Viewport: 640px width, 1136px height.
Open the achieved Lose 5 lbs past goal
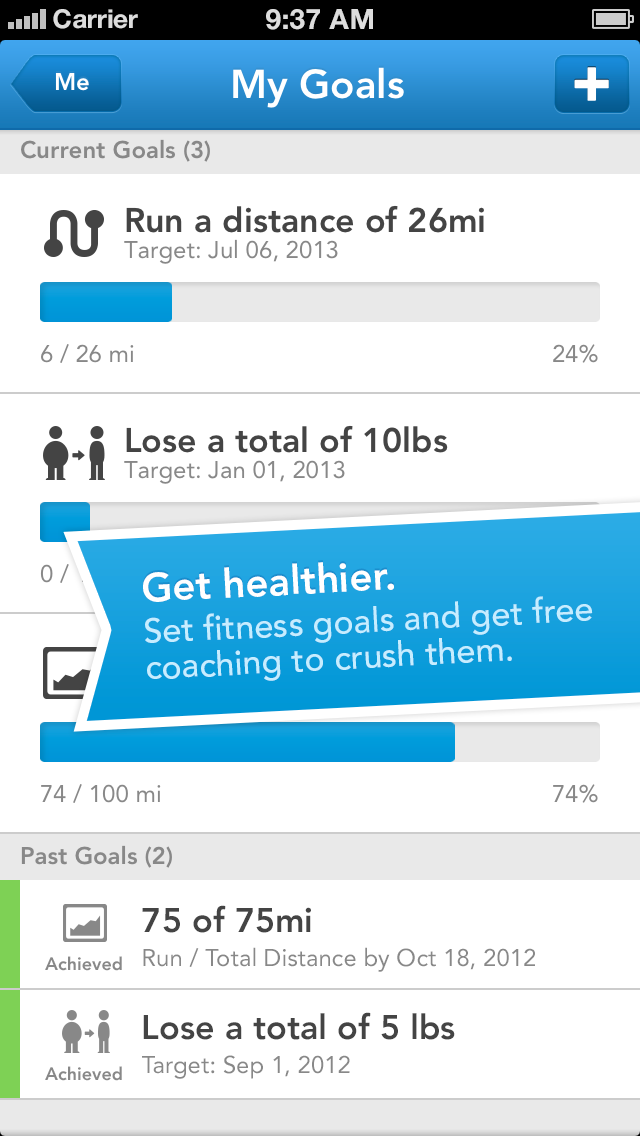pyautogui.click(x=330, y=1044)
